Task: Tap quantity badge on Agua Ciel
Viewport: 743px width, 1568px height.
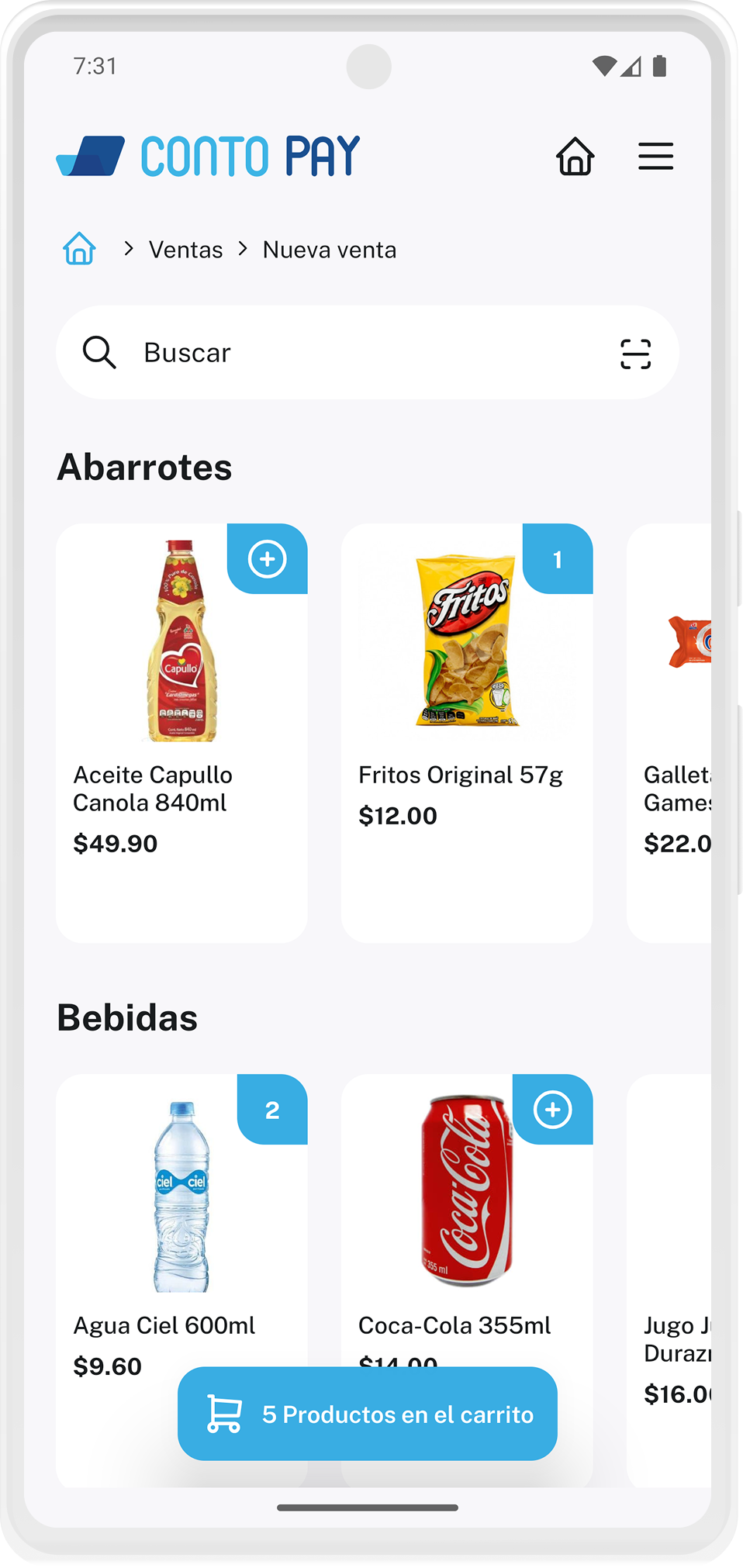Action: coord(272,1110)
